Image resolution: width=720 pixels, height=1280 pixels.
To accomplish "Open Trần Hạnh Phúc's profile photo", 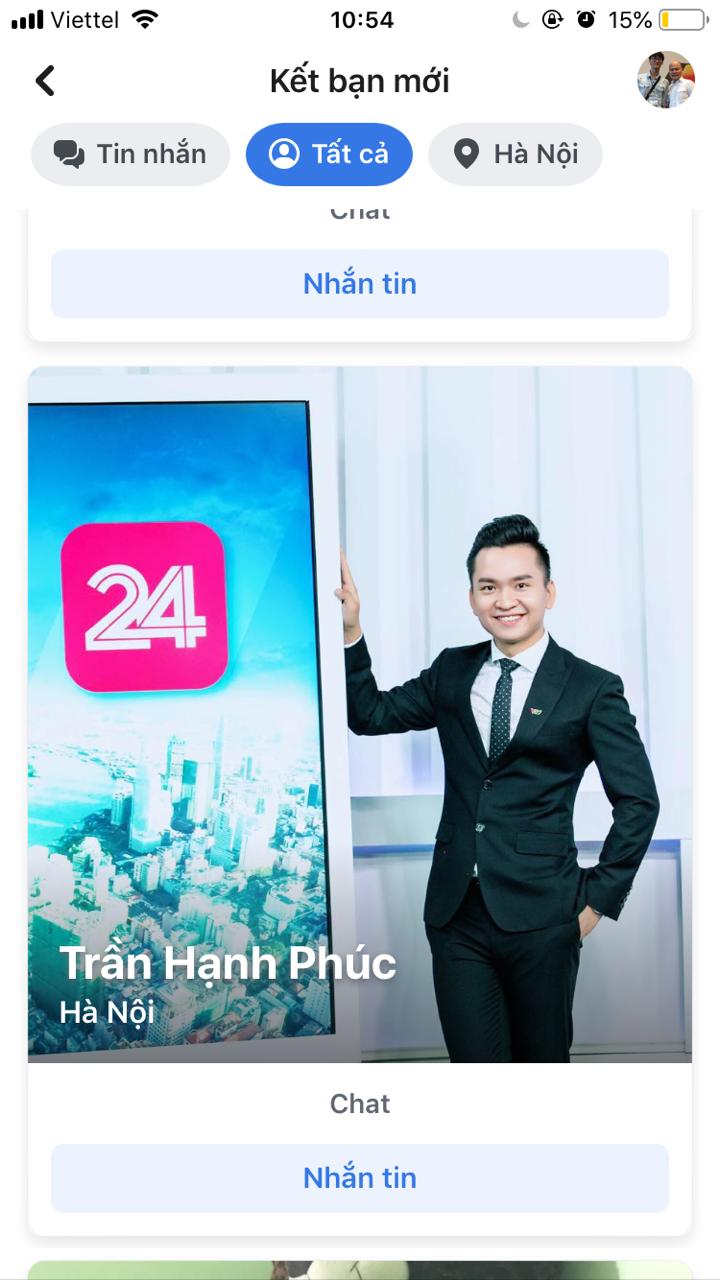I will point(360,713).
